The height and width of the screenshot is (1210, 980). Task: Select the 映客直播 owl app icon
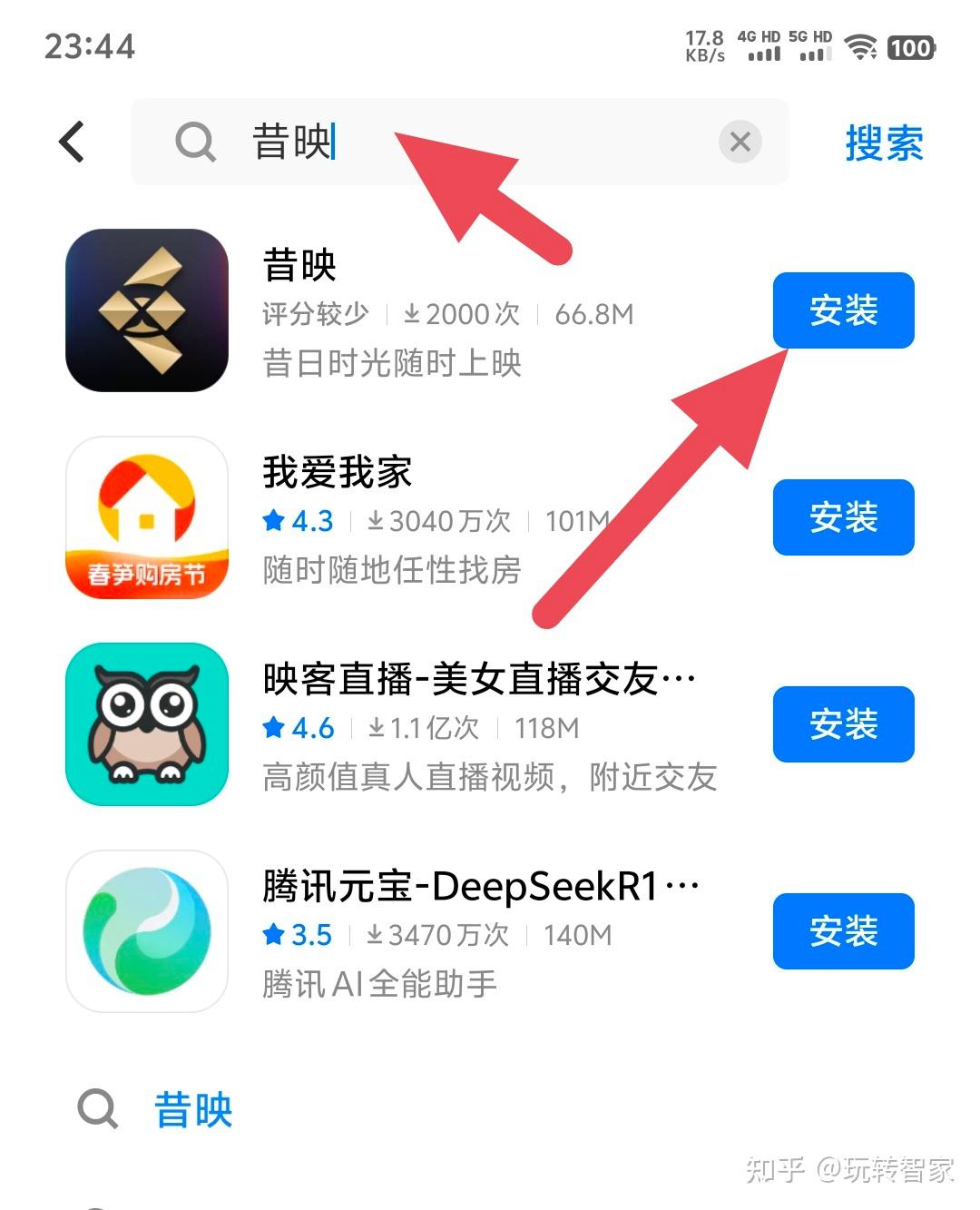tap(146, 724)
